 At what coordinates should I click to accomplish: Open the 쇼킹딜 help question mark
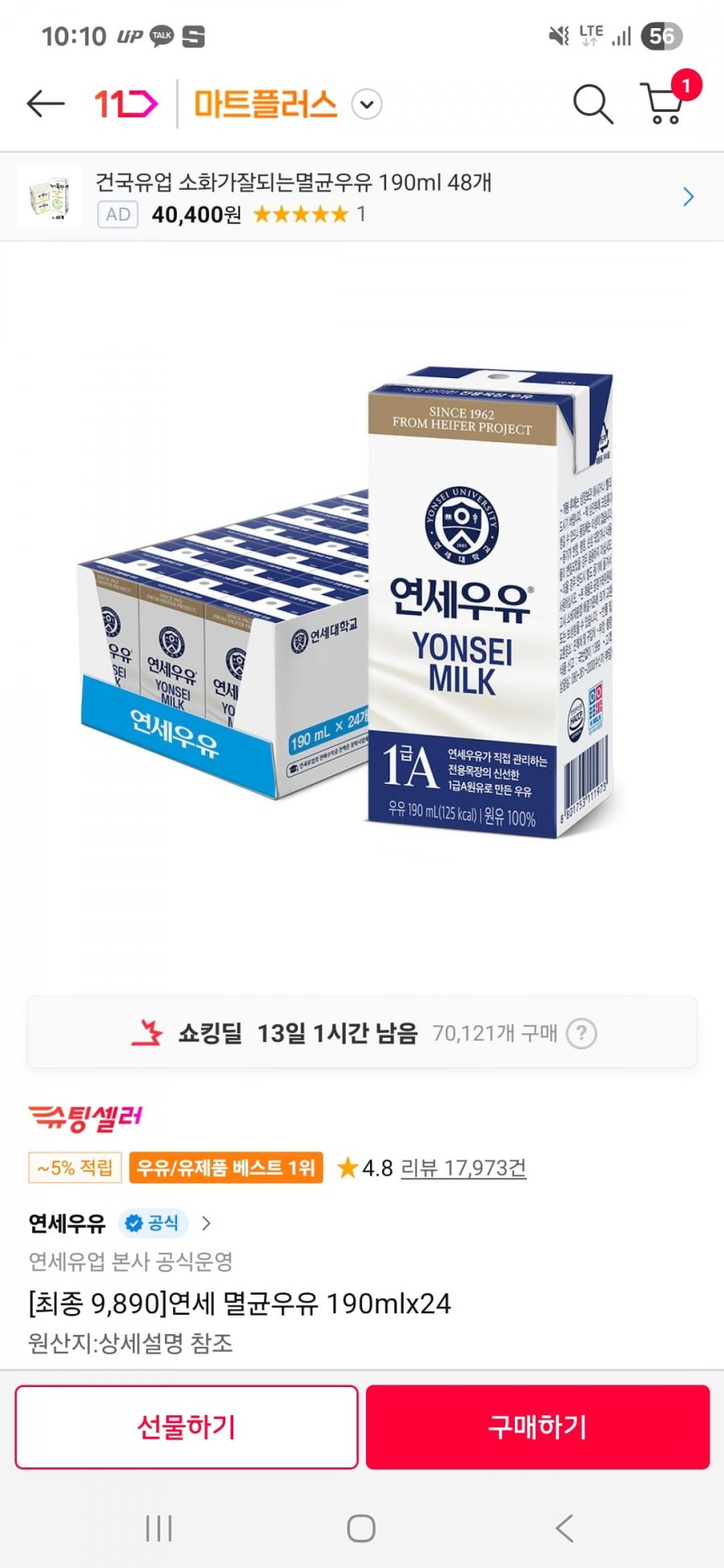click(582, 1033)
